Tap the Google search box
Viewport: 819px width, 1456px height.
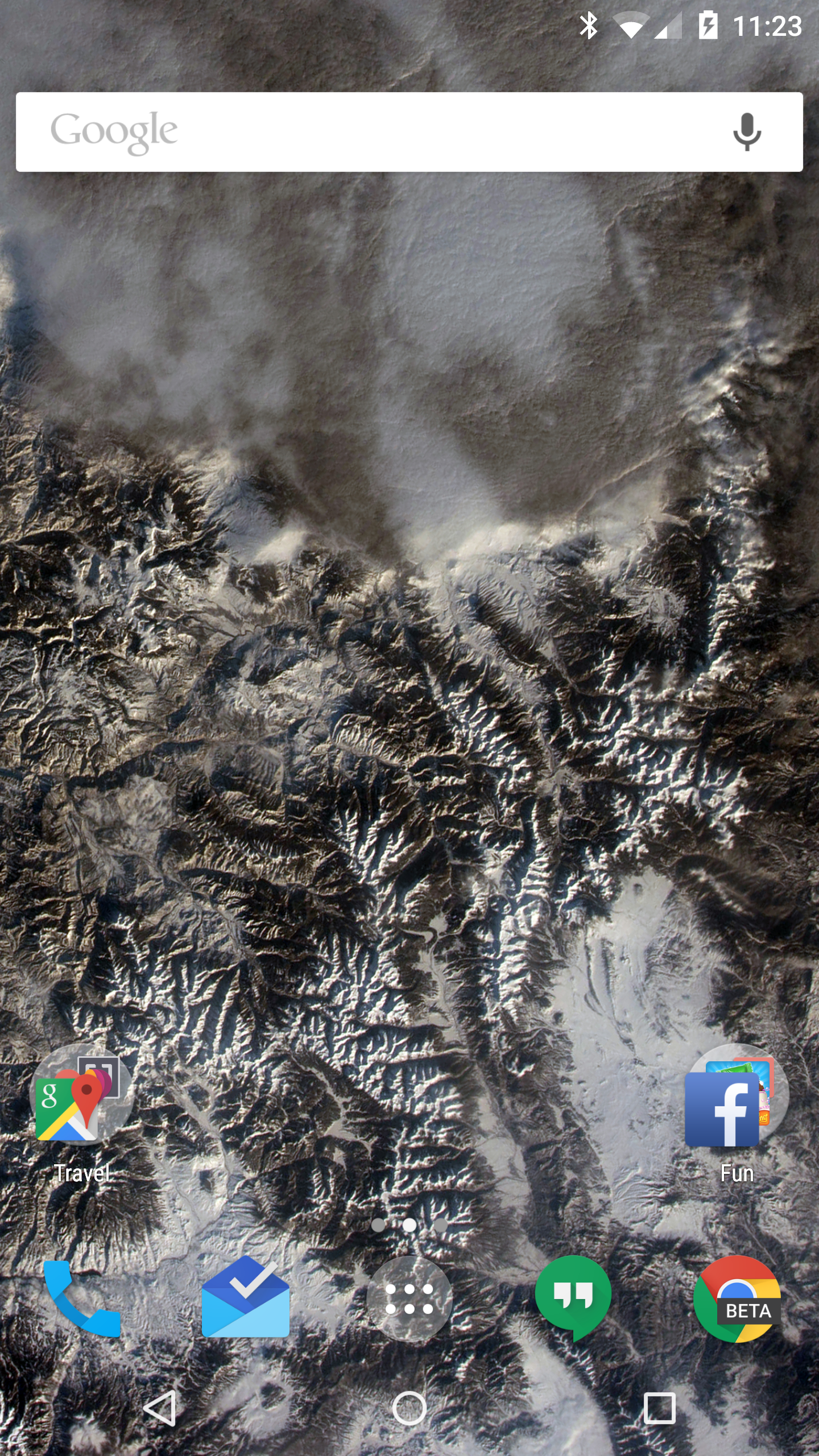tap(409, 132)
